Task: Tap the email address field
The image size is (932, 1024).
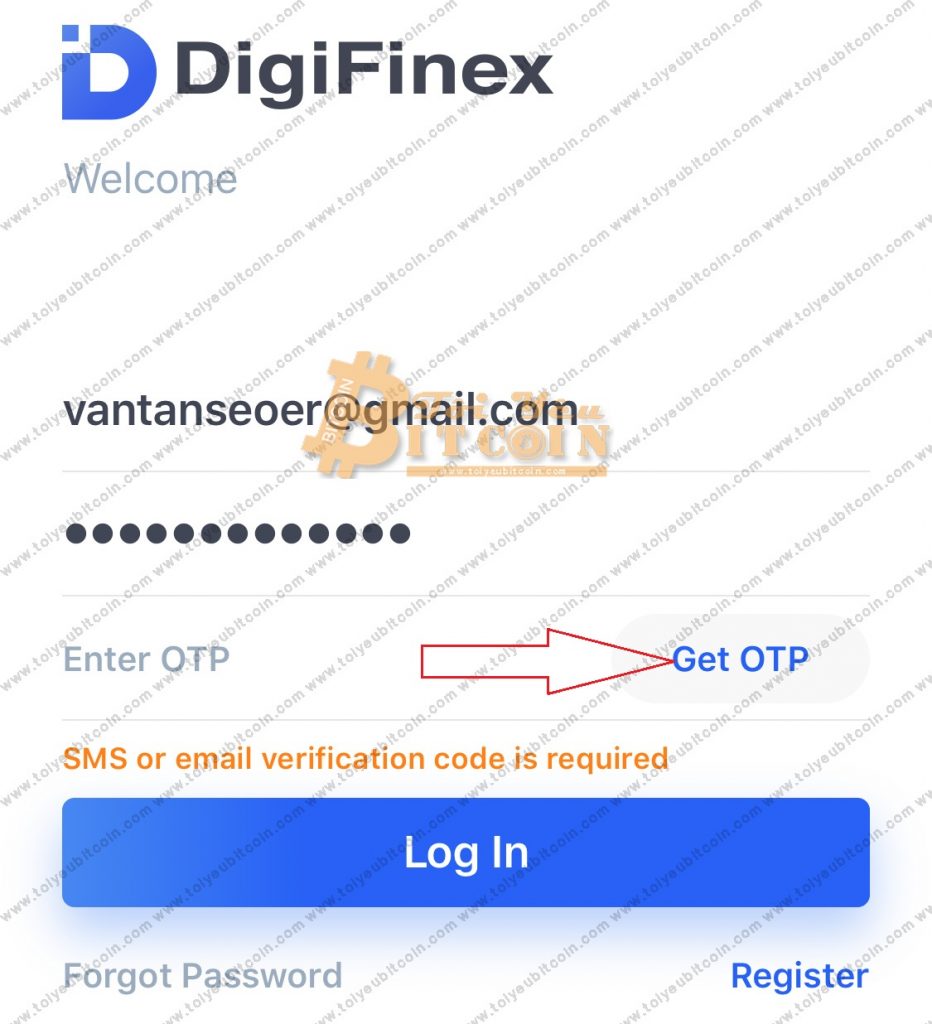Action: pyautogui.click(x=320, y=412)
